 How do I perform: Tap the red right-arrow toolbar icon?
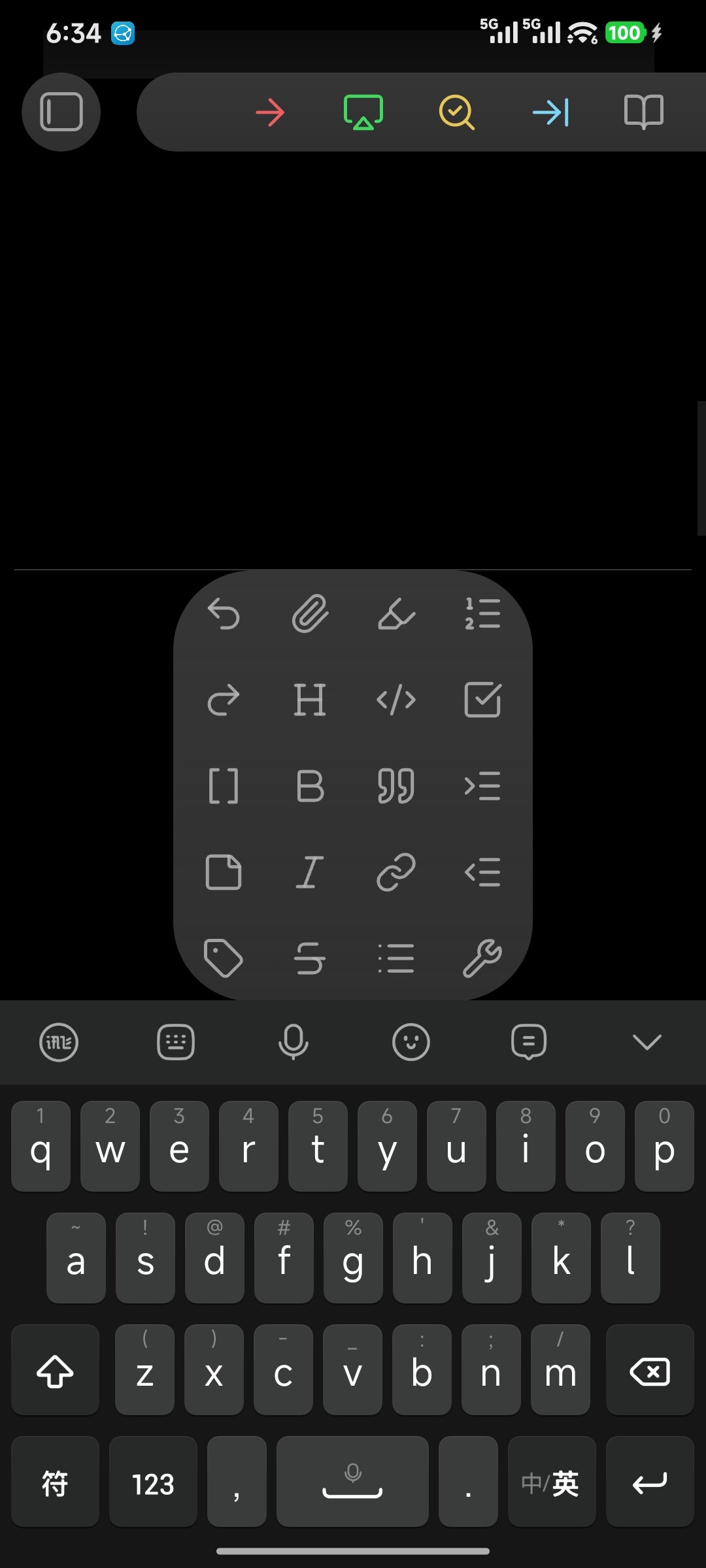point(270,113)
